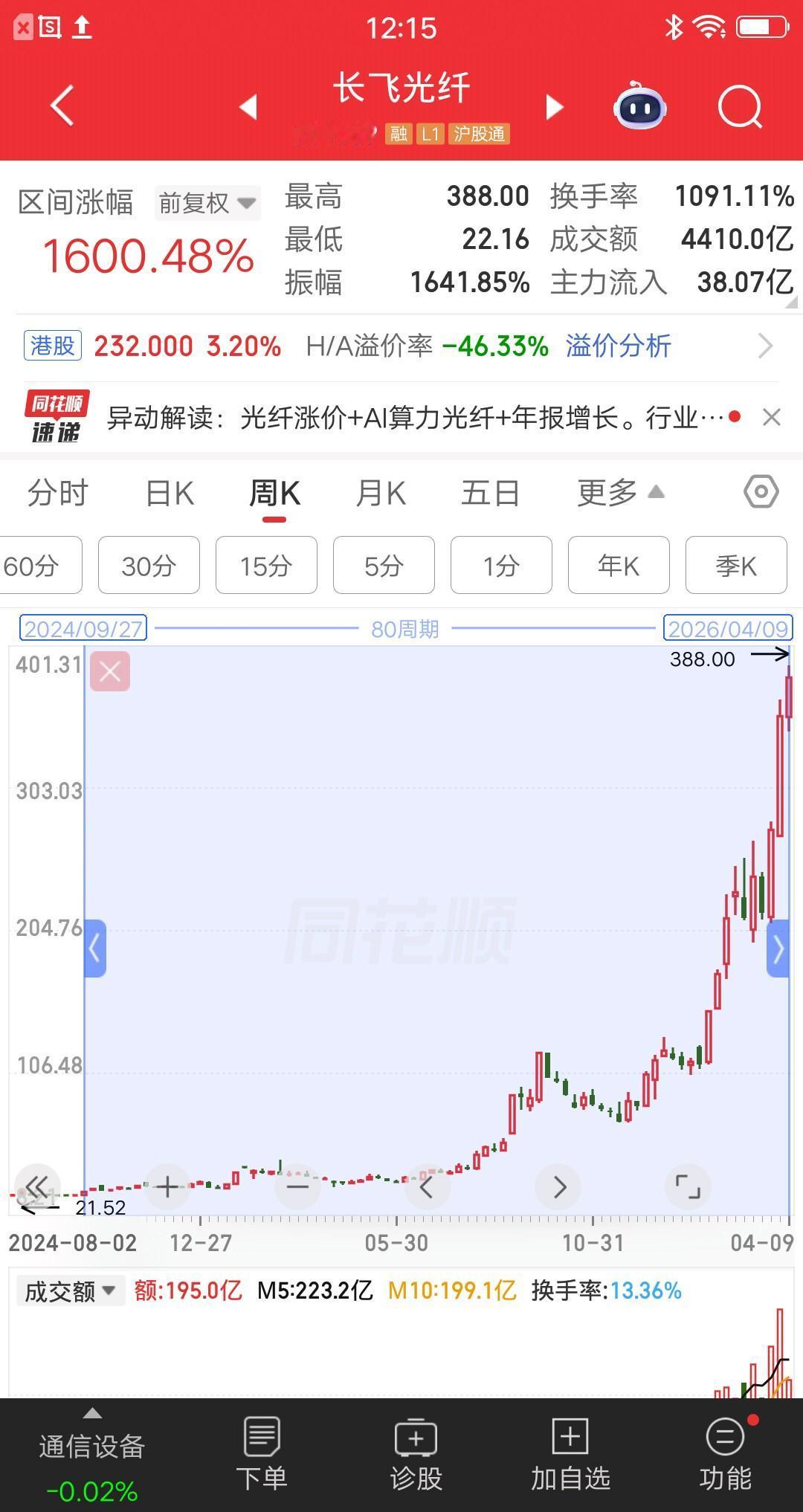Viewport: 803px width, 1512px height.
Task: Open 溢价分析 premium analysis
Action: pyautogui.click(x=618, y=346)
